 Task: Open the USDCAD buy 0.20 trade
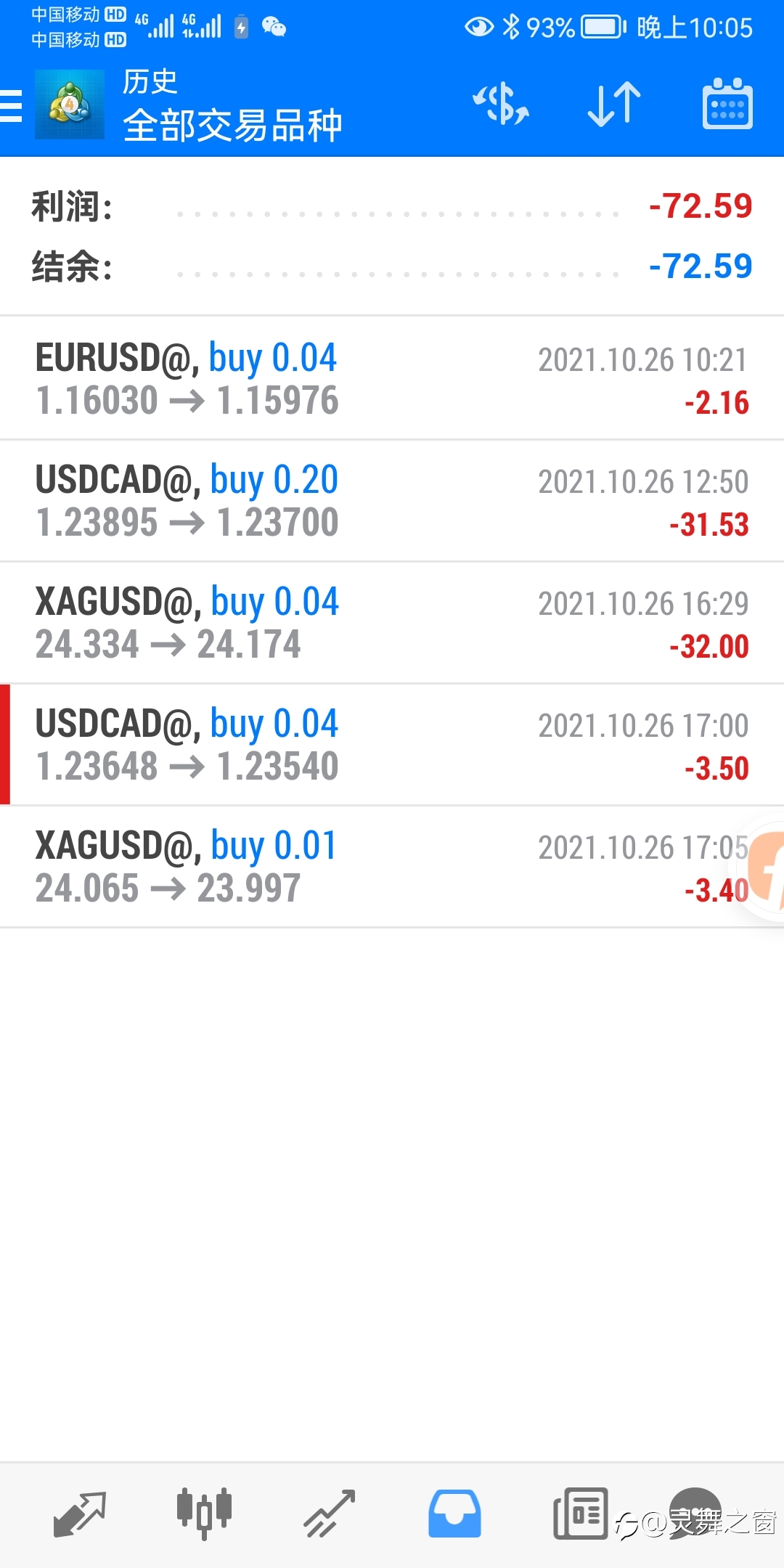tap(392, 500)
